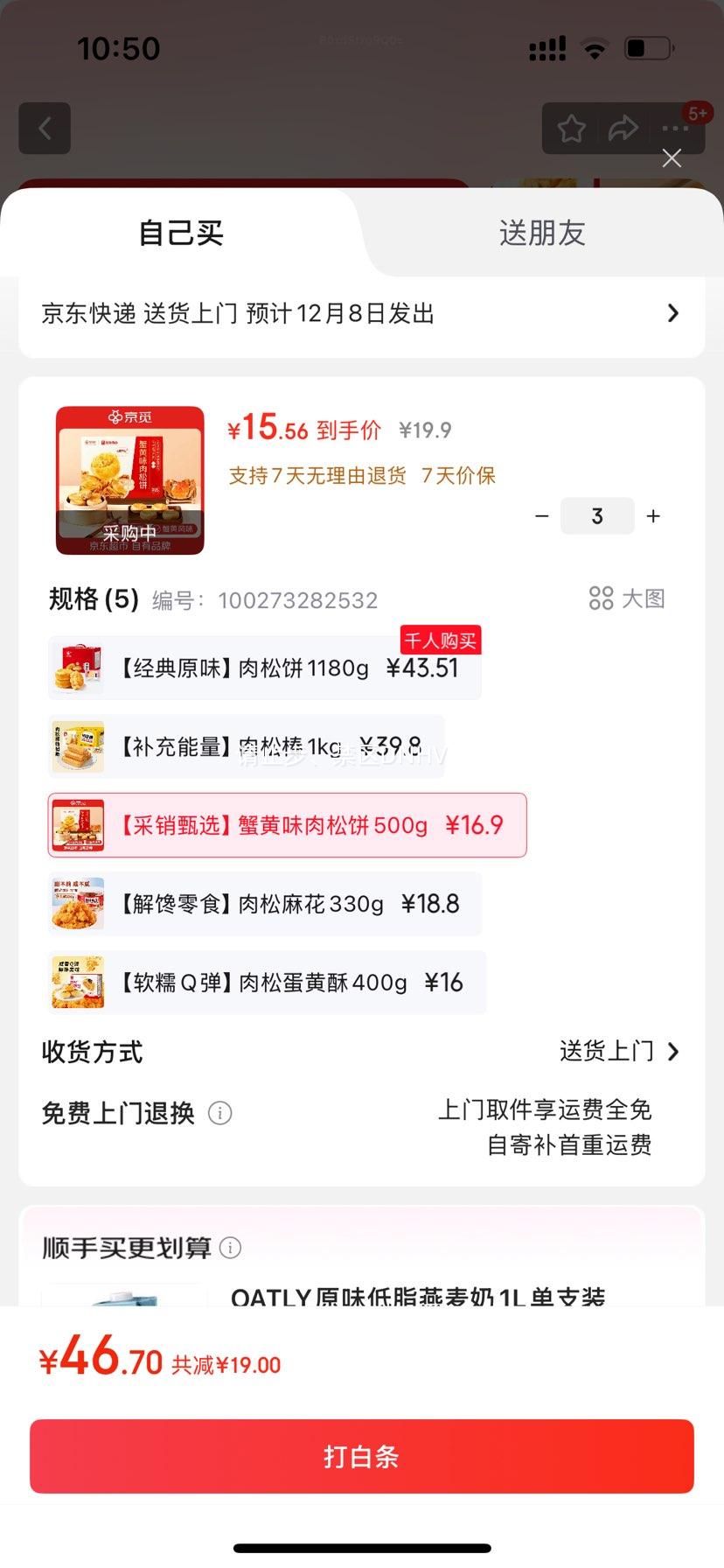
Task: Tap 打白条 to pay
Action: point(361,1456)
